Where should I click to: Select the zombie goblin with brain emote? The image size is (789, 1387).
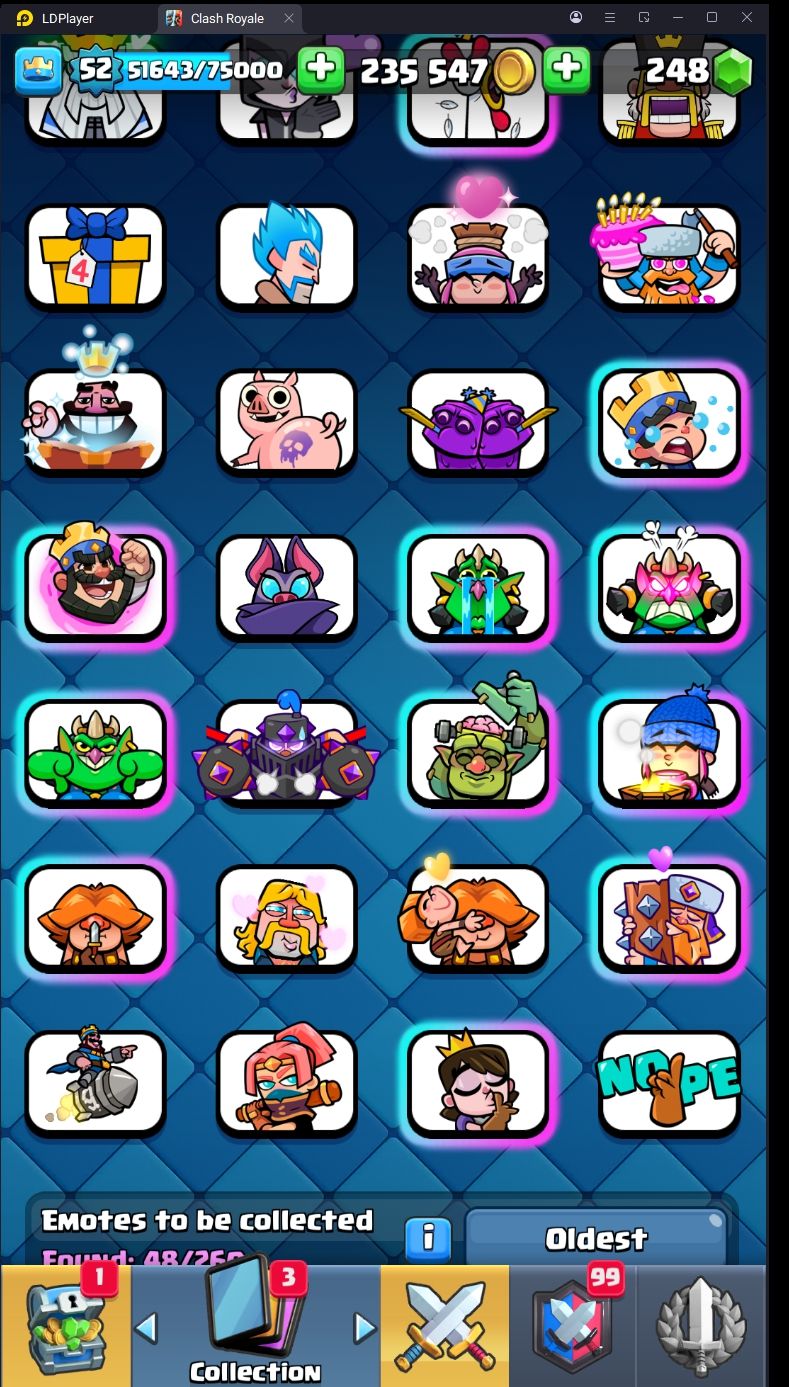pos(479,745)
